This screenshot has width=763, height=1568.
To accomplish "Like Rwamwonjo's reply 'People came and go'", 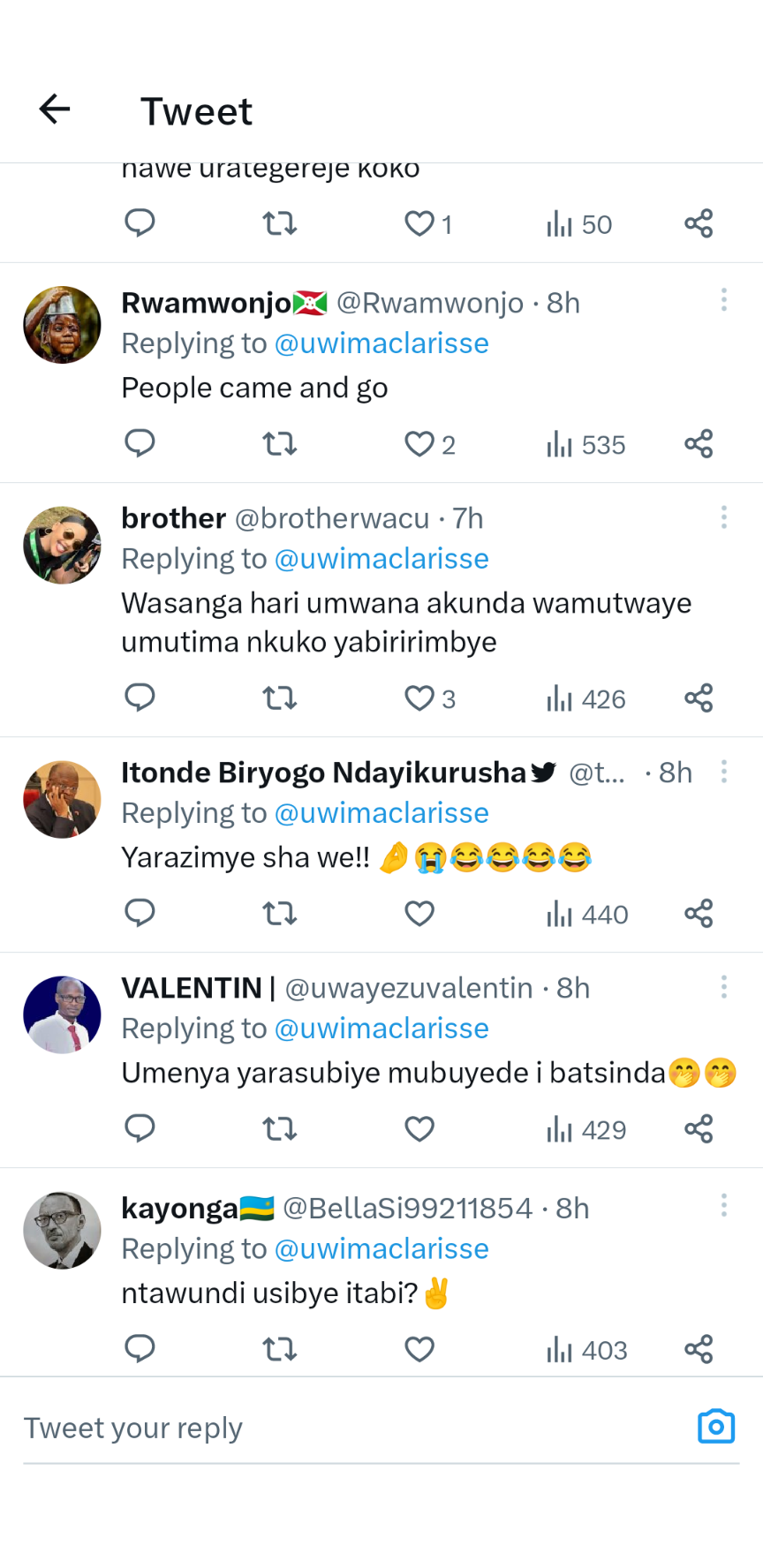I will point(419,444).
